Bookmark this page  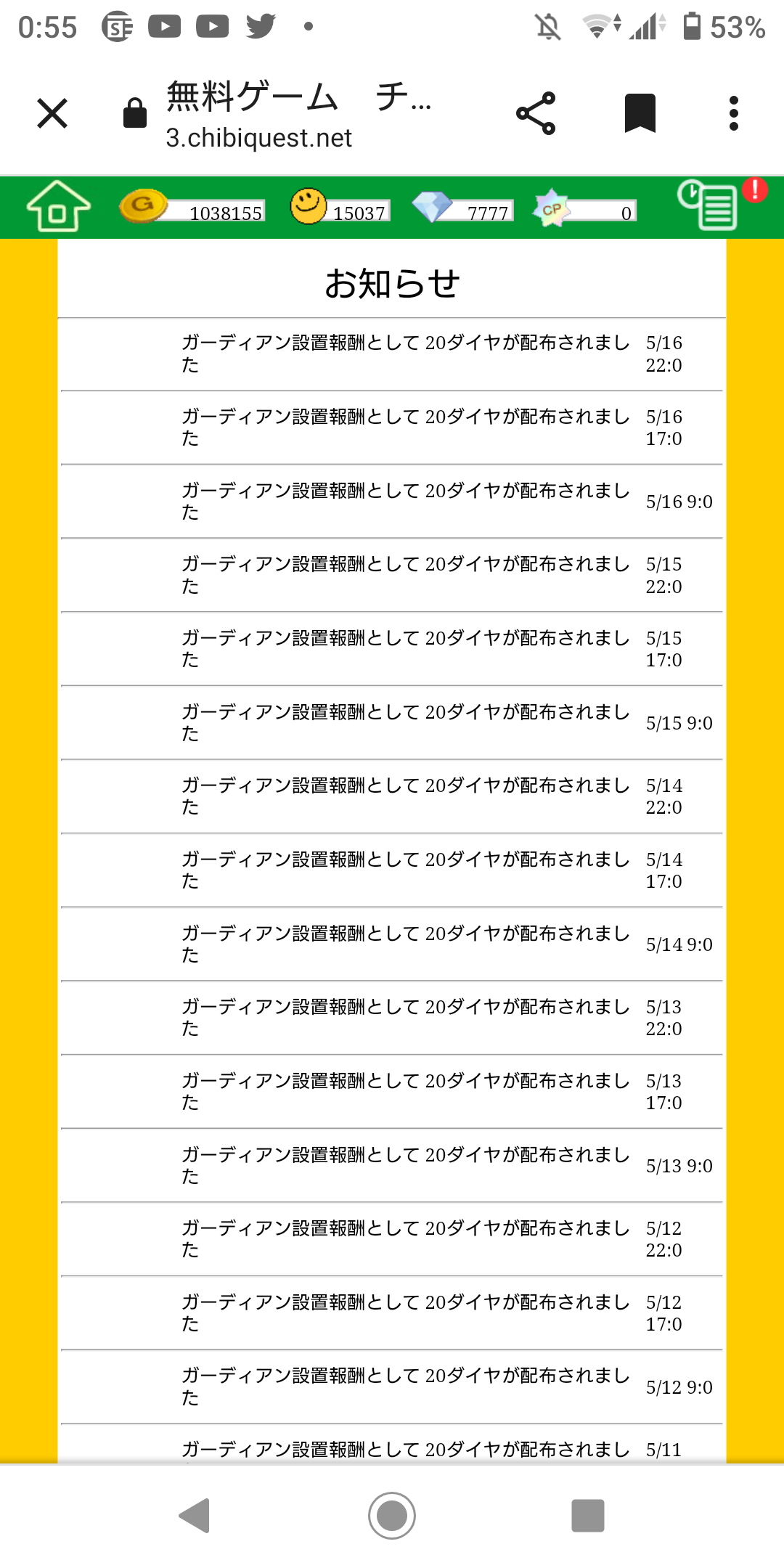pos(640,113)
